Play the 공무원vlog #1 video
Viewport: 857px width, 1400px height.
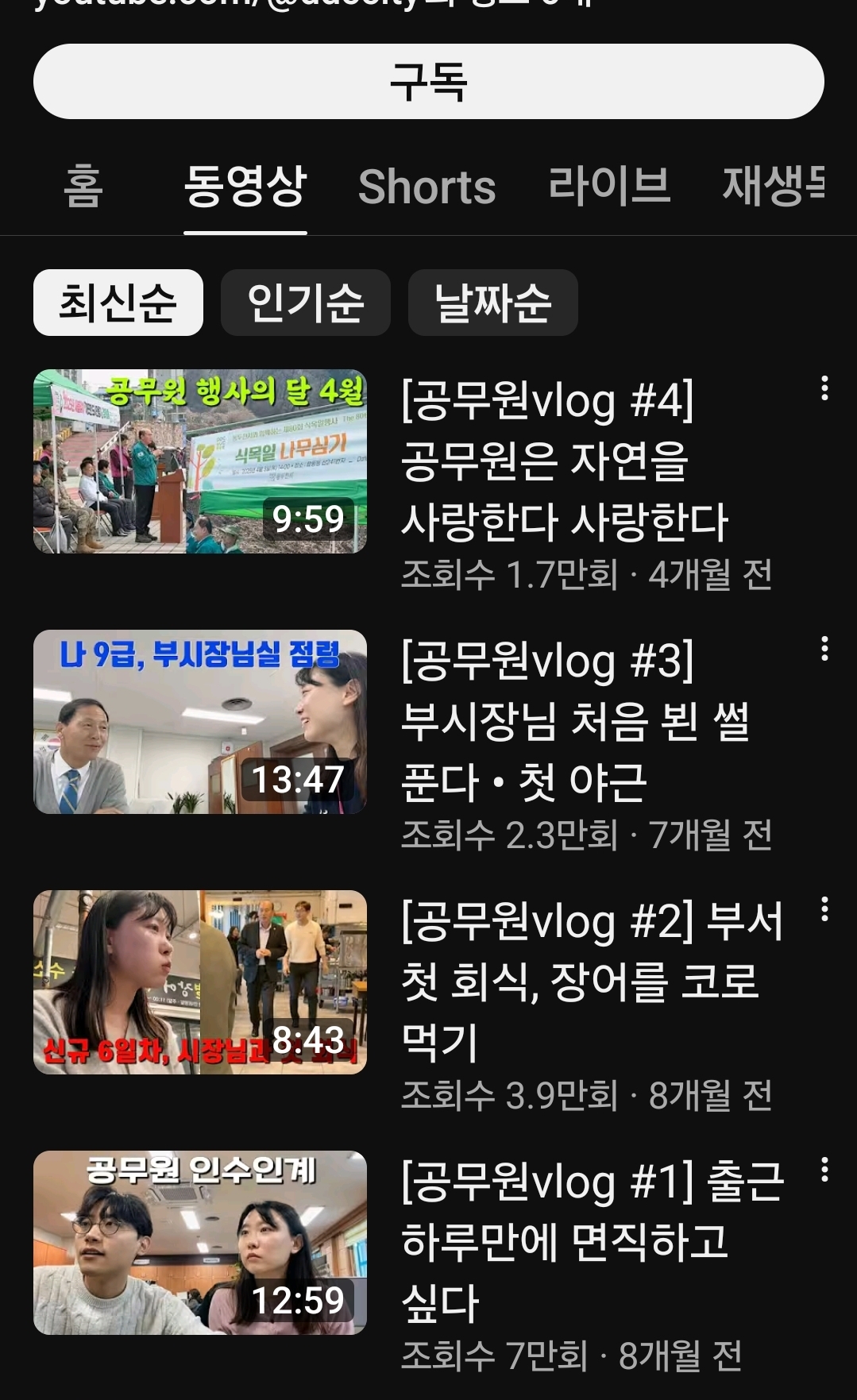[199, 1243]
